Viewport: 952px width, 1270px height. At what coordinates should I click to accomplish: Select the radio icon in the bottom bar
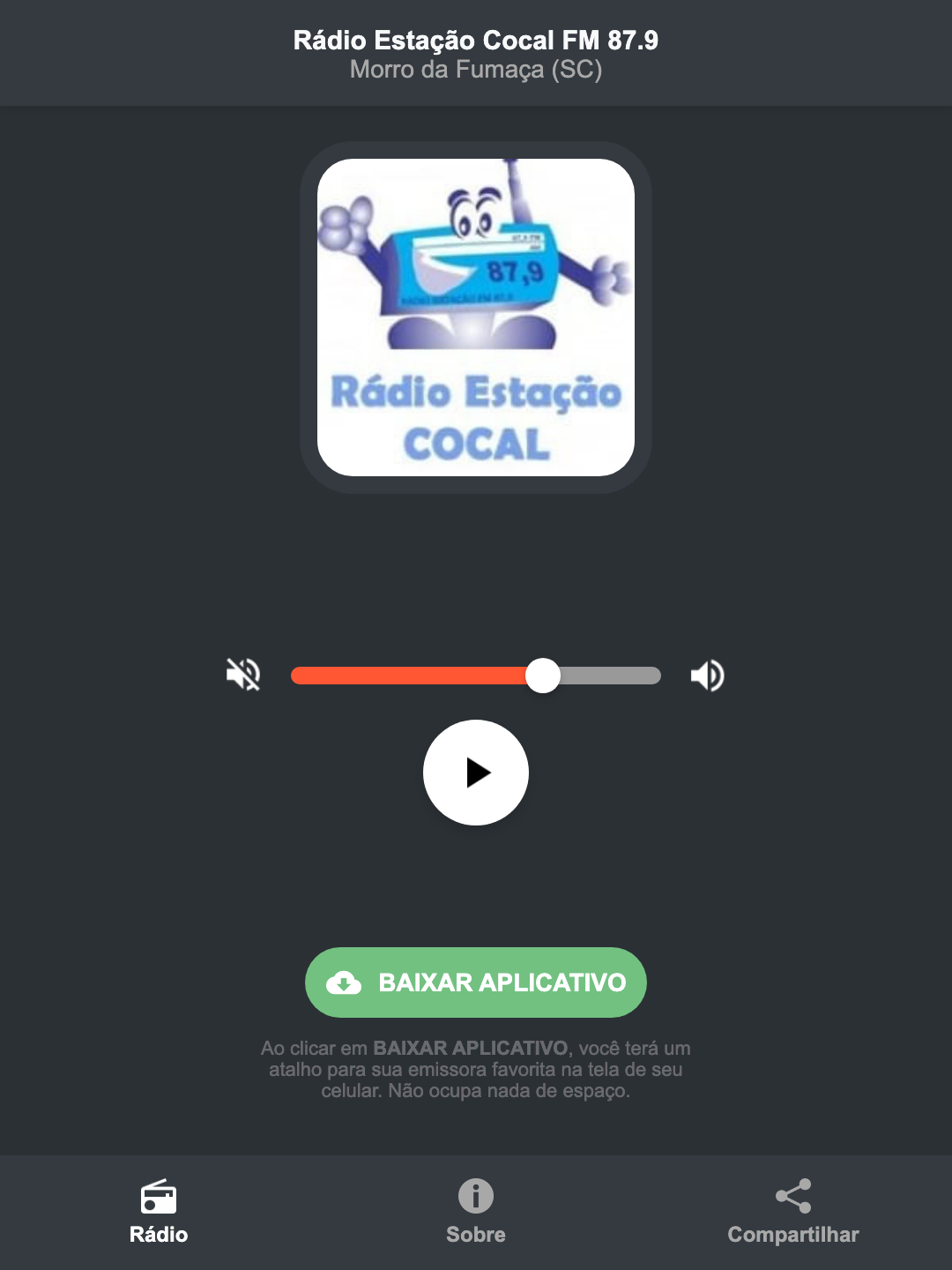tap(159, 1199)
